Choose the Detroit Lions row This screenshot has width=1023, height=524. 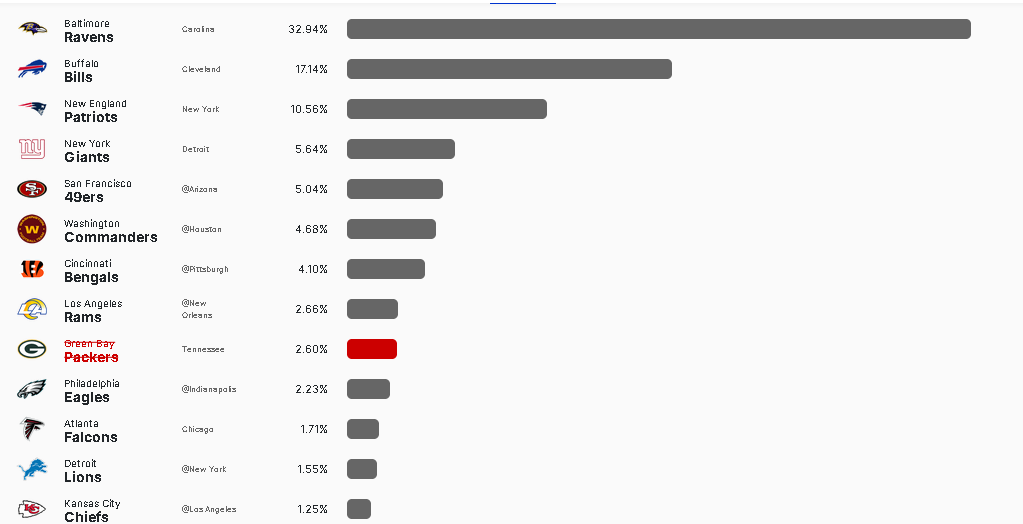pos(83,470)
